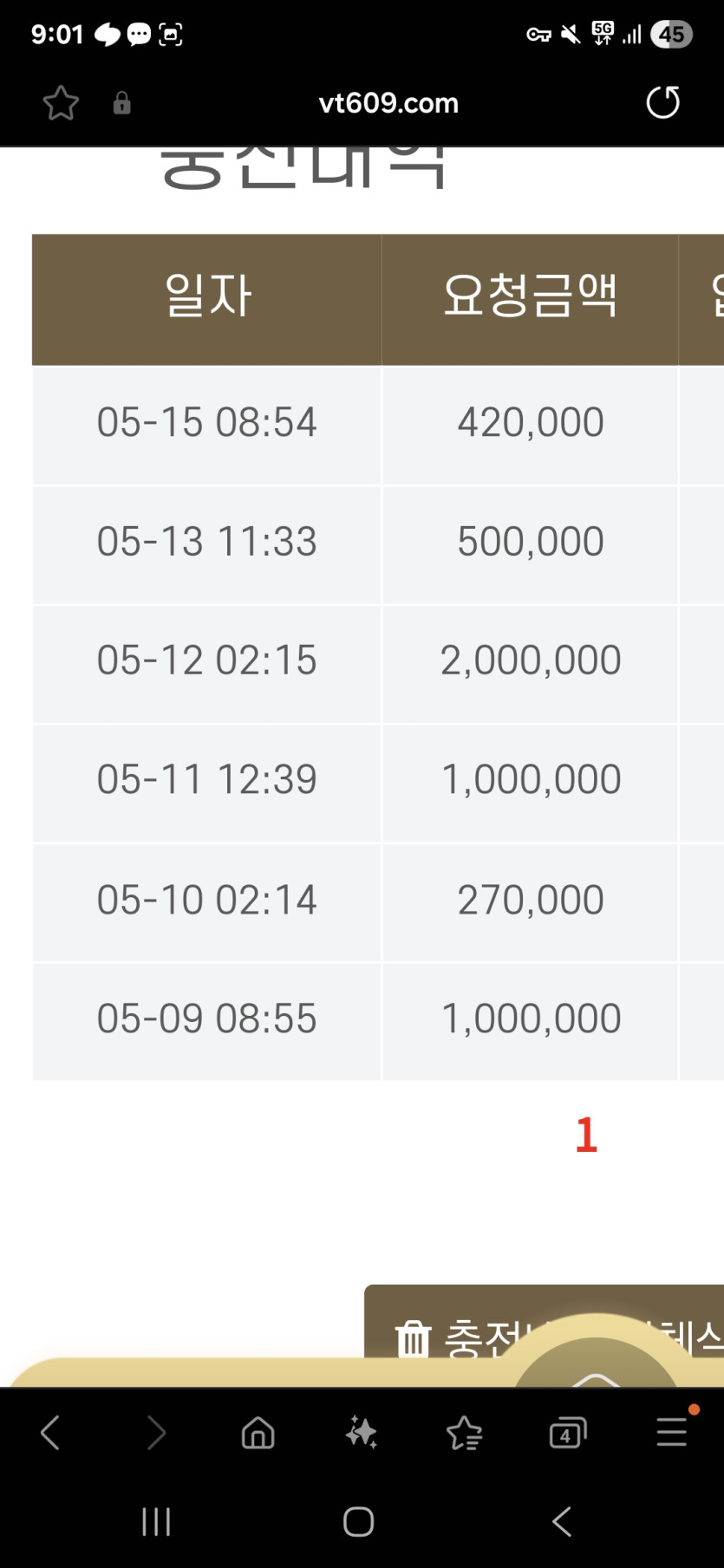Go to page 1 of the list
The image size is (724, 1568).
click(x=586, y=1135)
